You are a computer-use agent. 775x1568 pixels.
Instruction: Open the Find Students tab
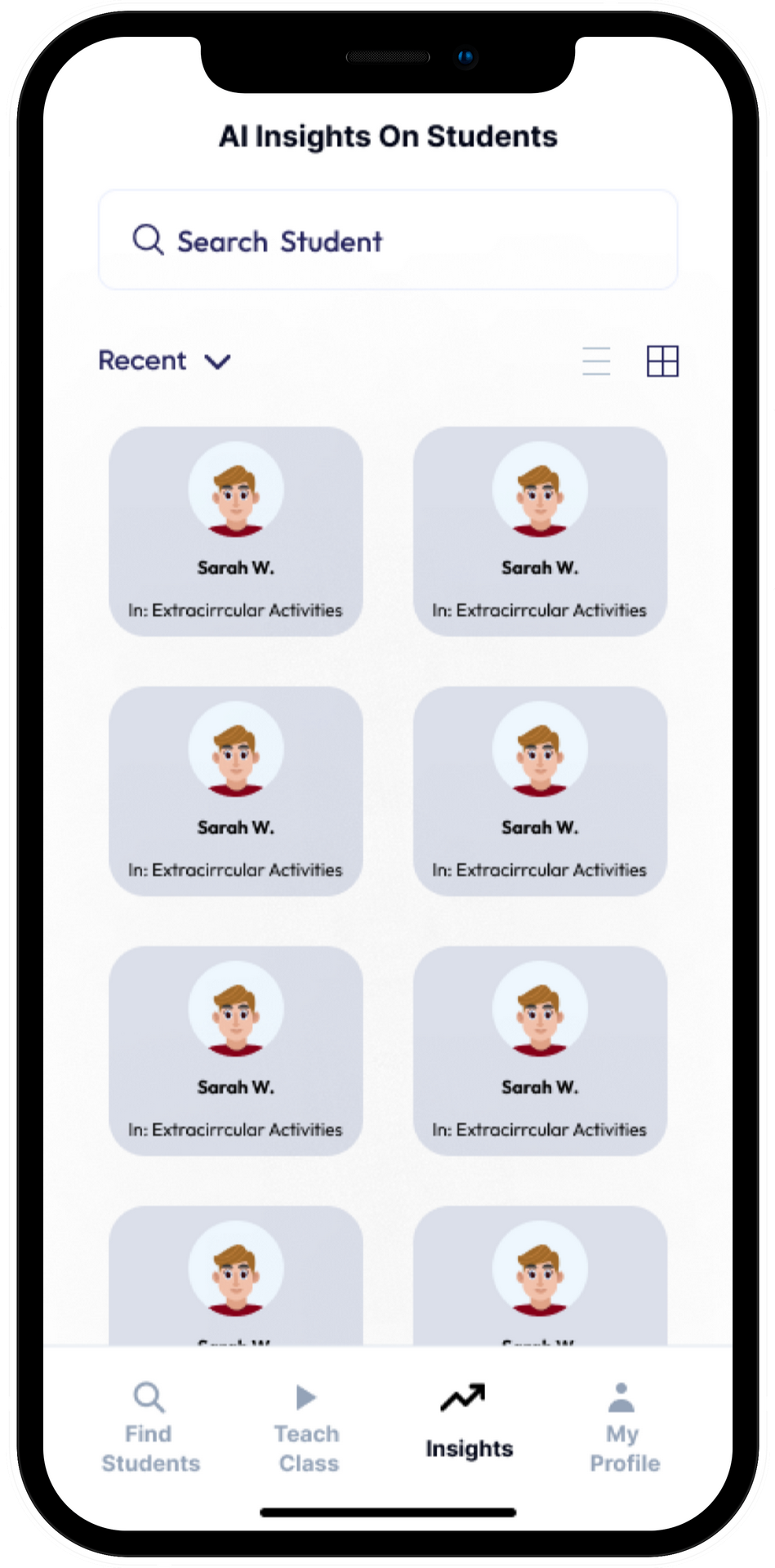click(x=150, y=1428)
